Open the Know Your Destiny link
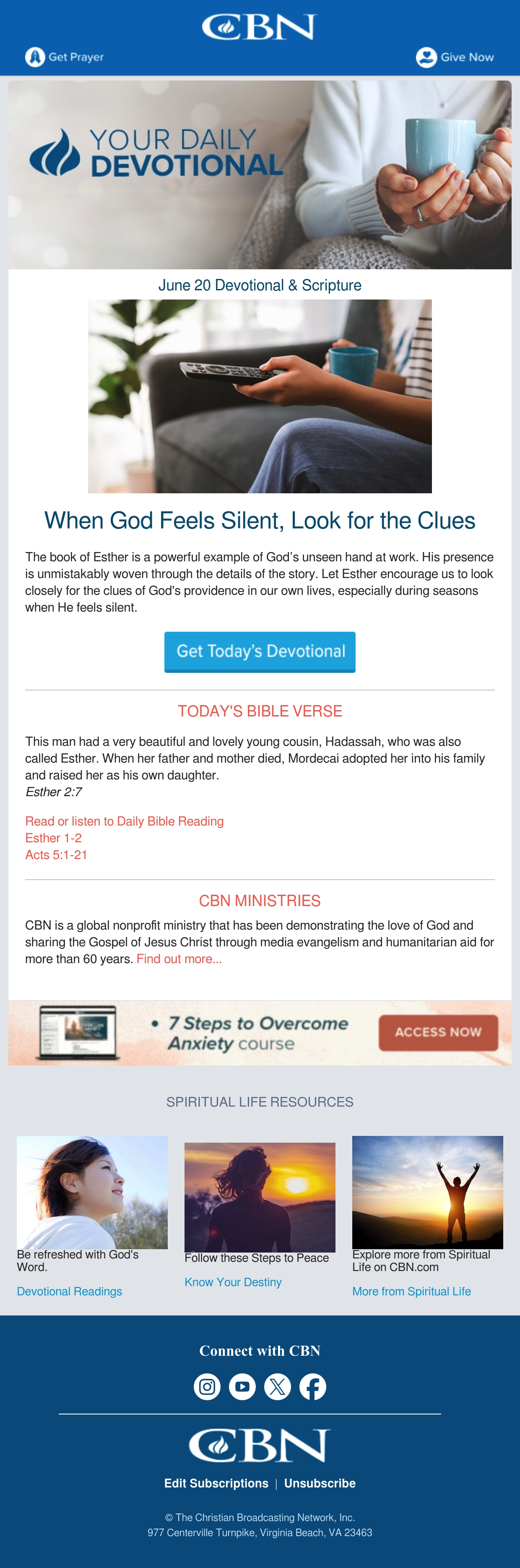The image size is (520, 1568). click(x=233, y=1282)
